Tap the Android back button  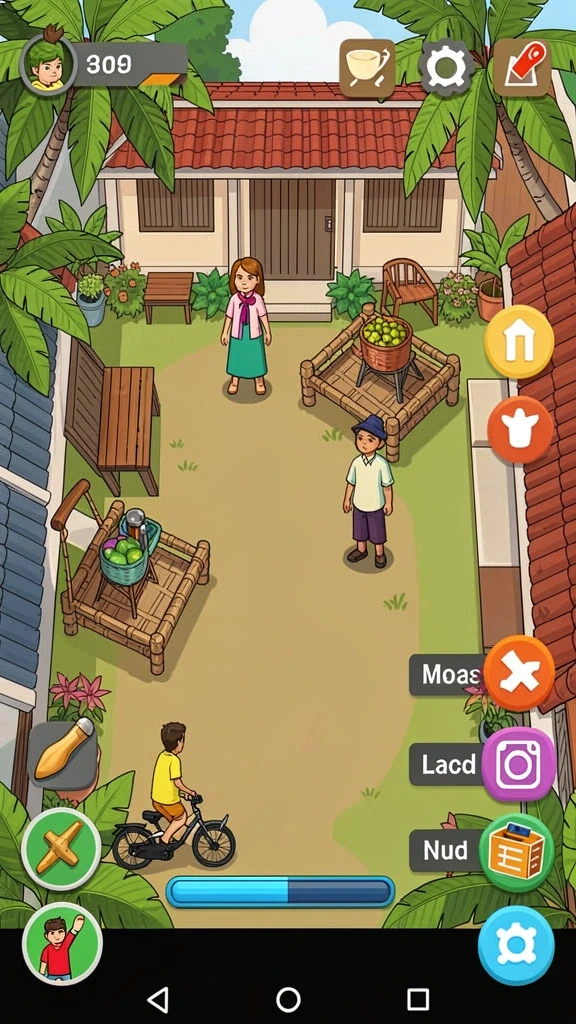[157, 999]
